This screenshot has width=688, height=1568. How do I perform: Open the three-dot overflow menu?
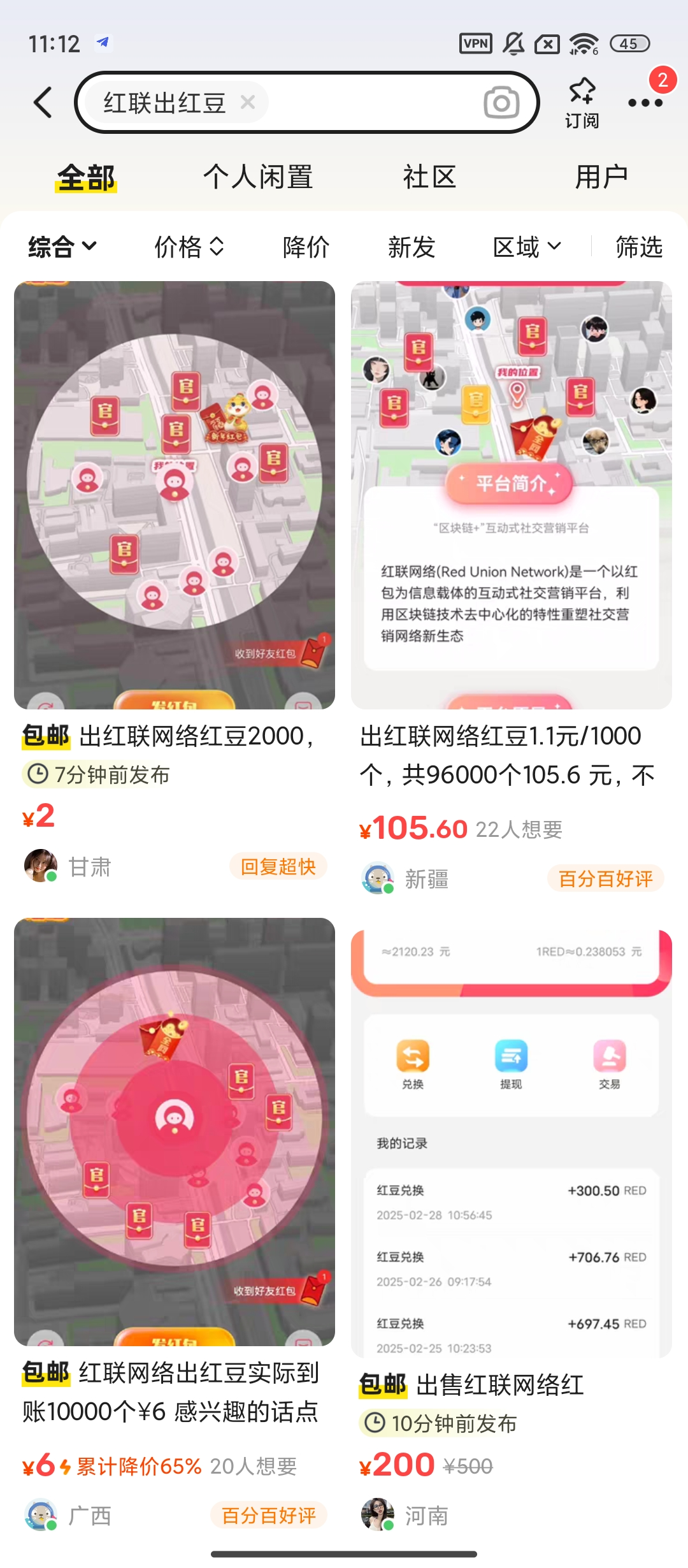[x=645, y=103]
